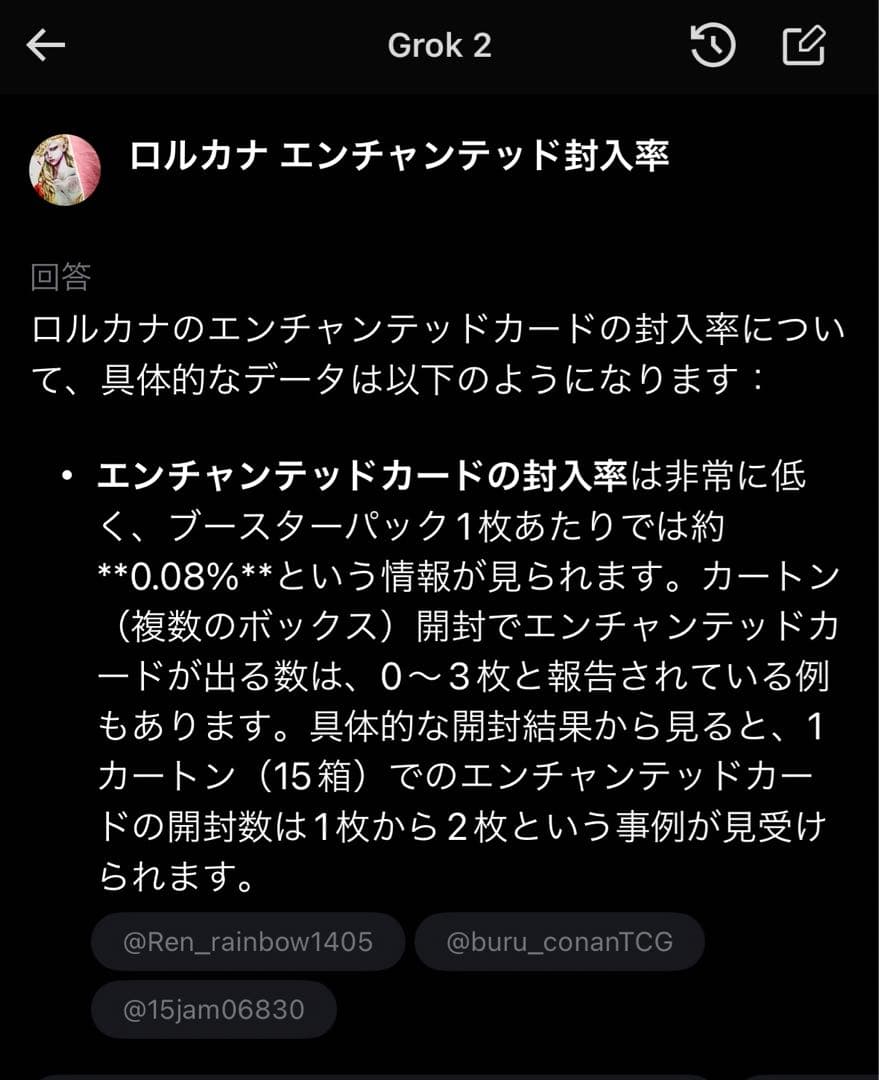Screen dimensions: 879x1080
Task: Tap the clock-arrow history icon in header
Action: tap(712, 45)
